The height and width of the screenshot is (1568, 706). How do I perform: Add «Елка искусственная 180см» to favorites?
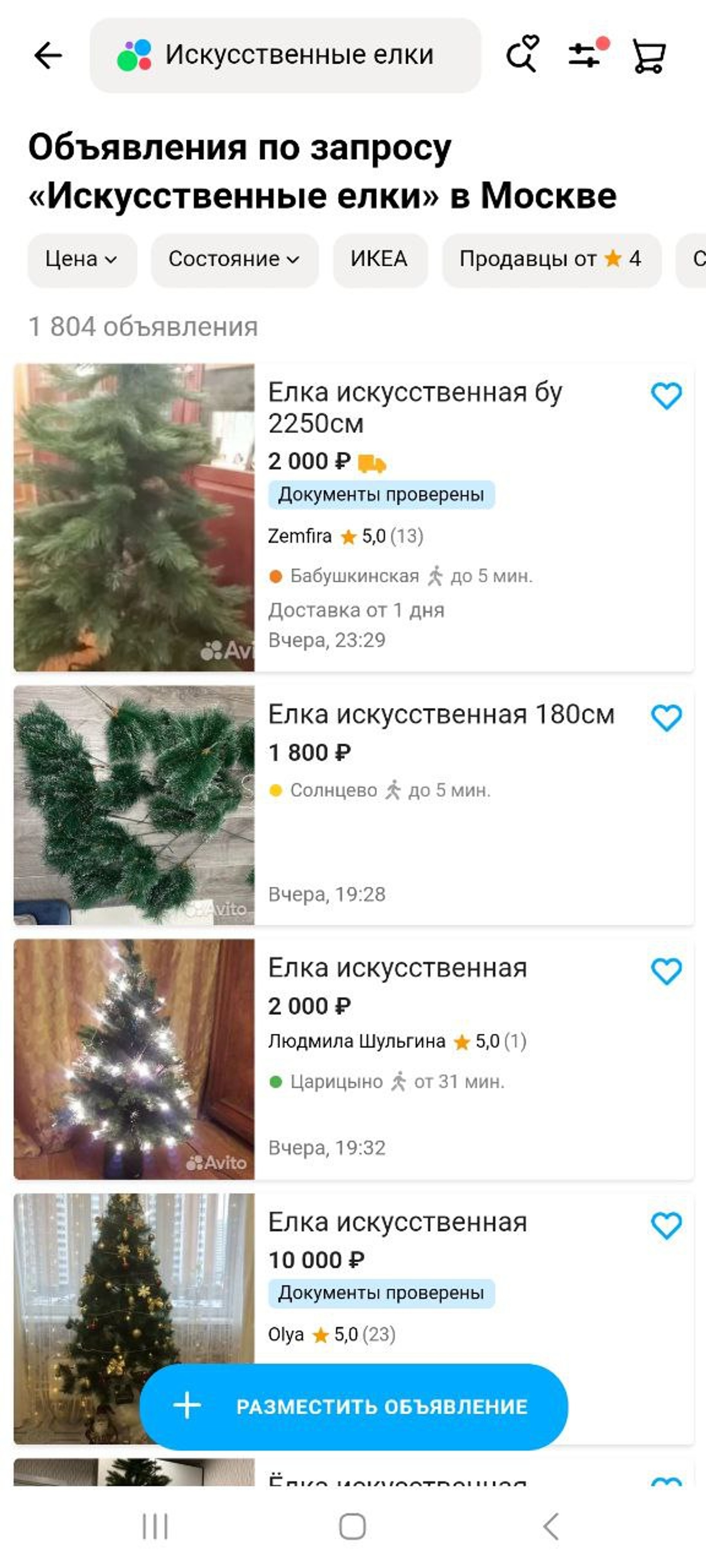pyautogui.click(x=666, y=718)
